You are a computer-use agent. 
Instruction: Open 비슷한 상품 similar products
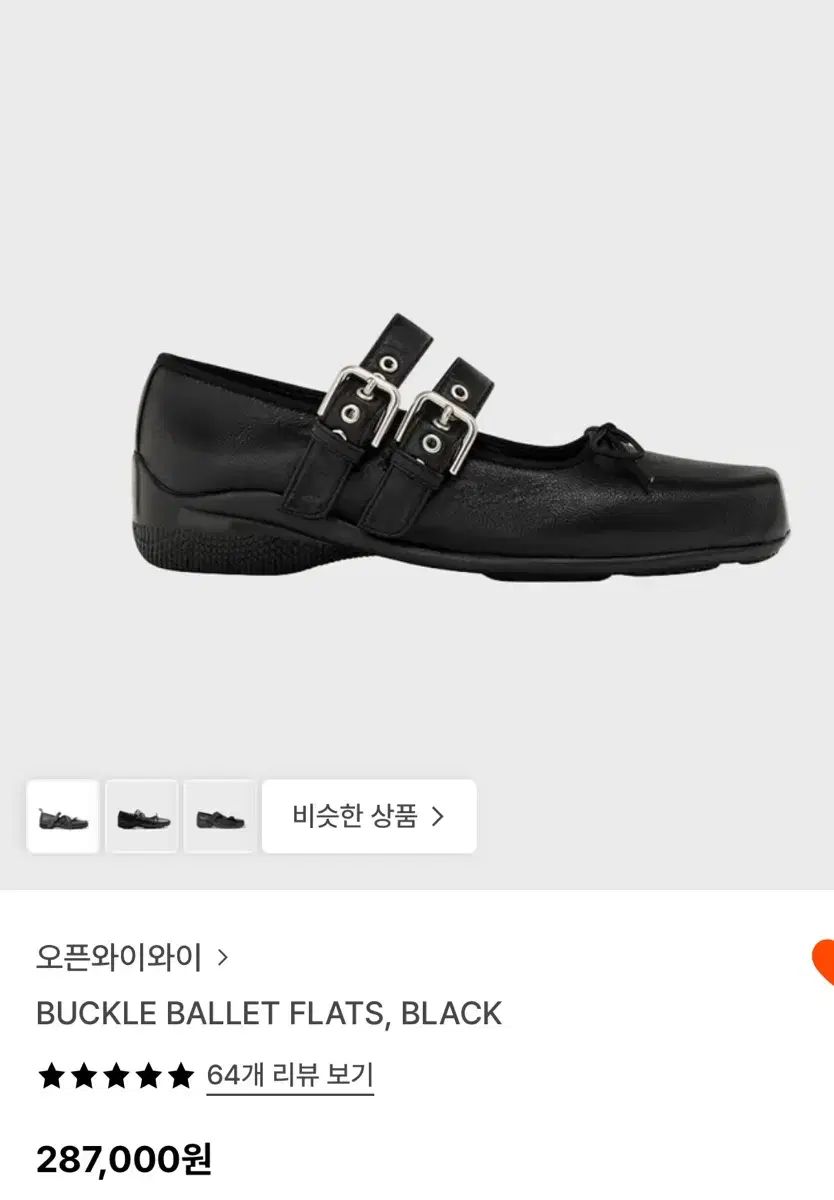point(369,817)
